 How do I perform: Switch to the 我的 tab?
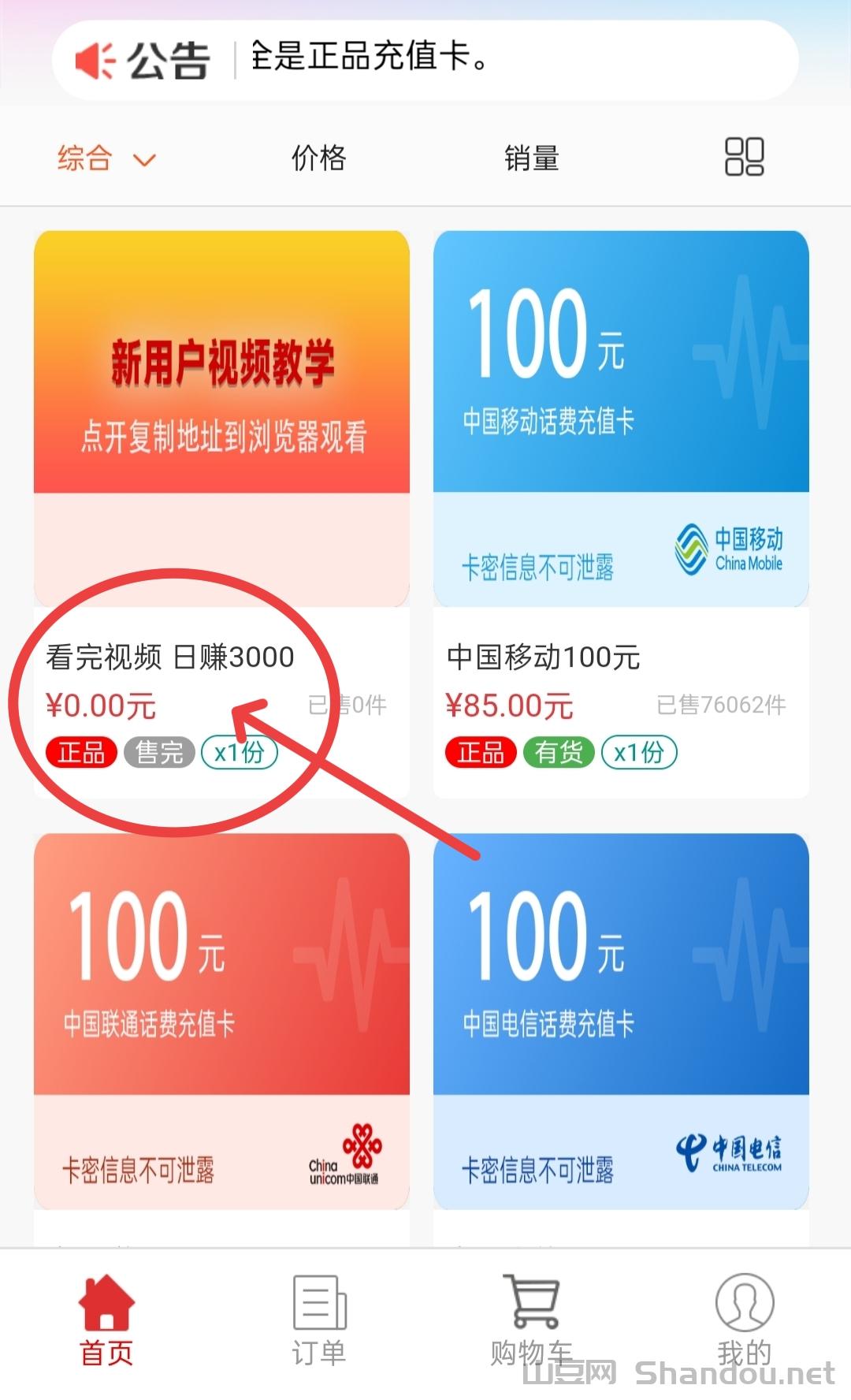pos(745,1321)
